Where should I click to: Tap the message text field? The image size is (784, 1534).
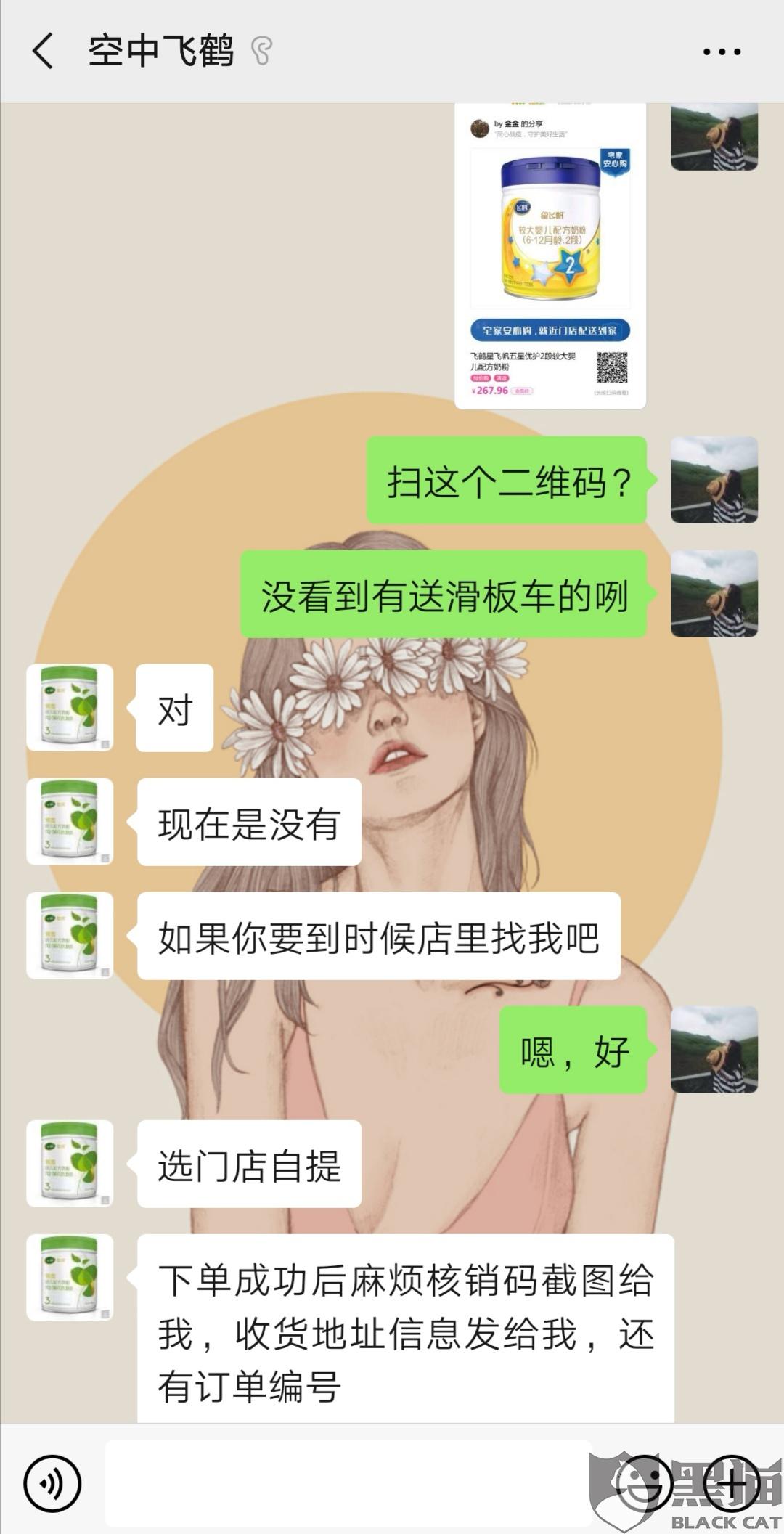[x=348, y=1483]
